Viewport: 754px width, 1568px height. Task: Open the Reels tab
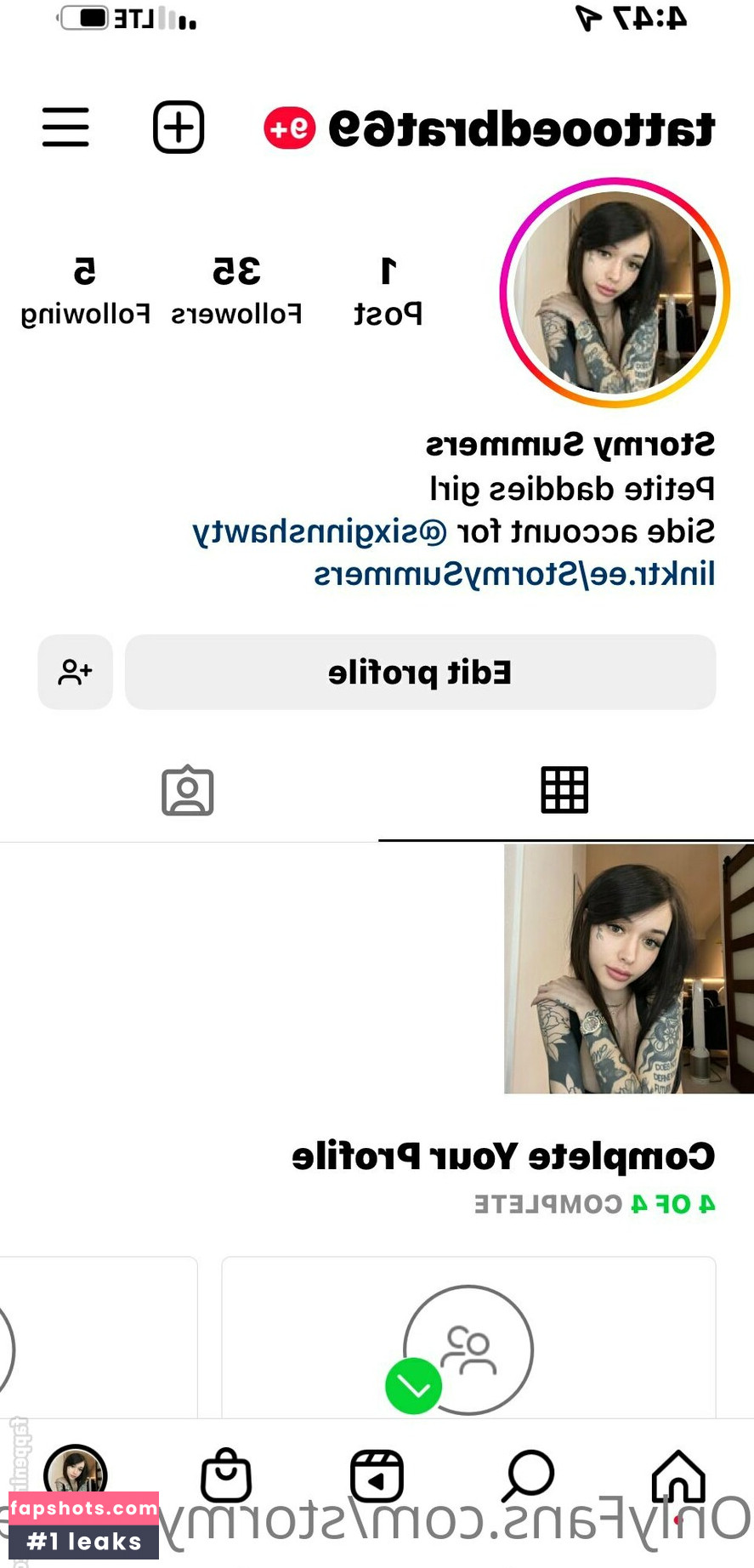click(x=377, y=1477)
